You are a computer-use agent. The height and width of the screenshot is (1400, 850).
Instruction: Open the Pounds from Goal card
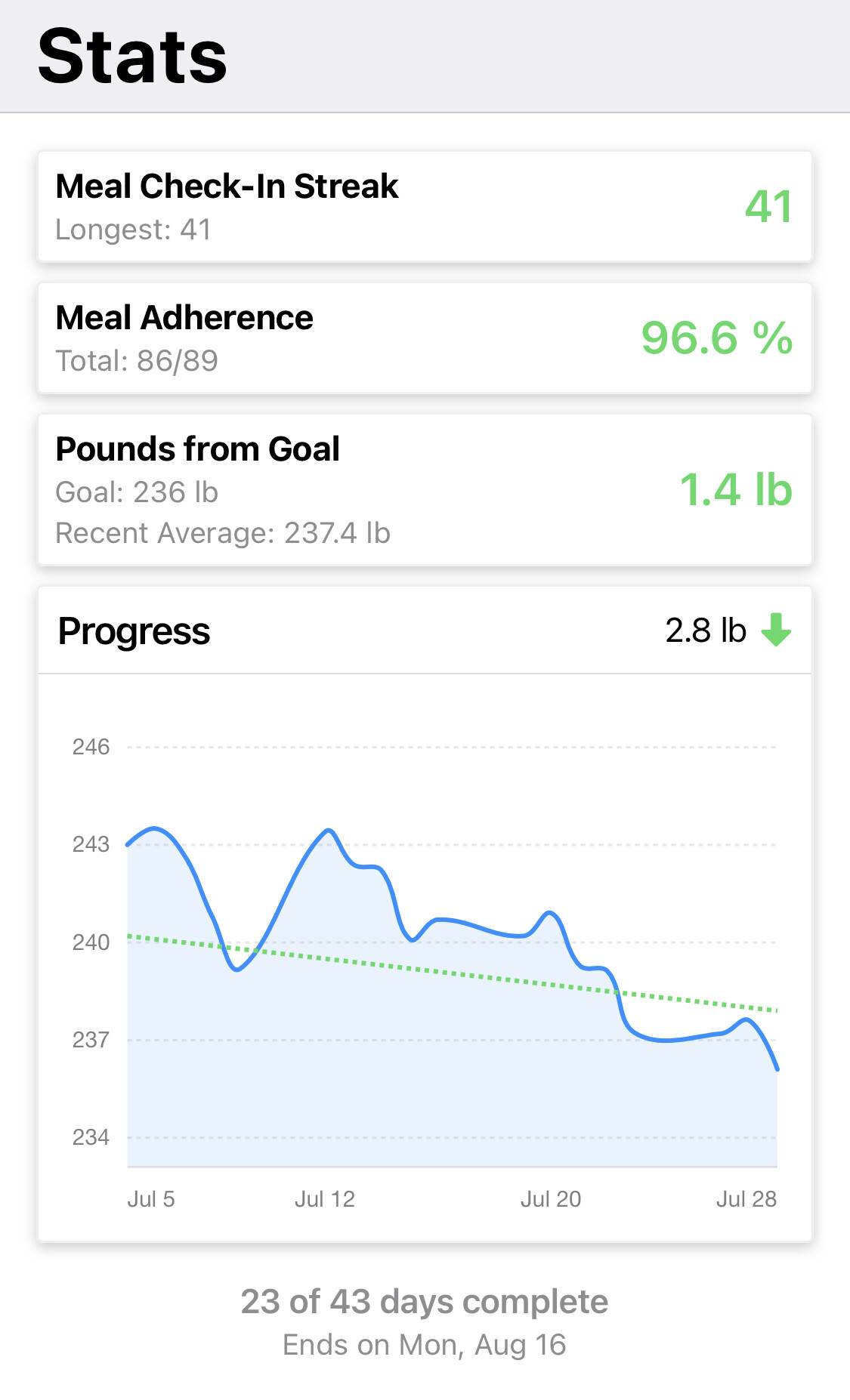[x=425, y=489]
